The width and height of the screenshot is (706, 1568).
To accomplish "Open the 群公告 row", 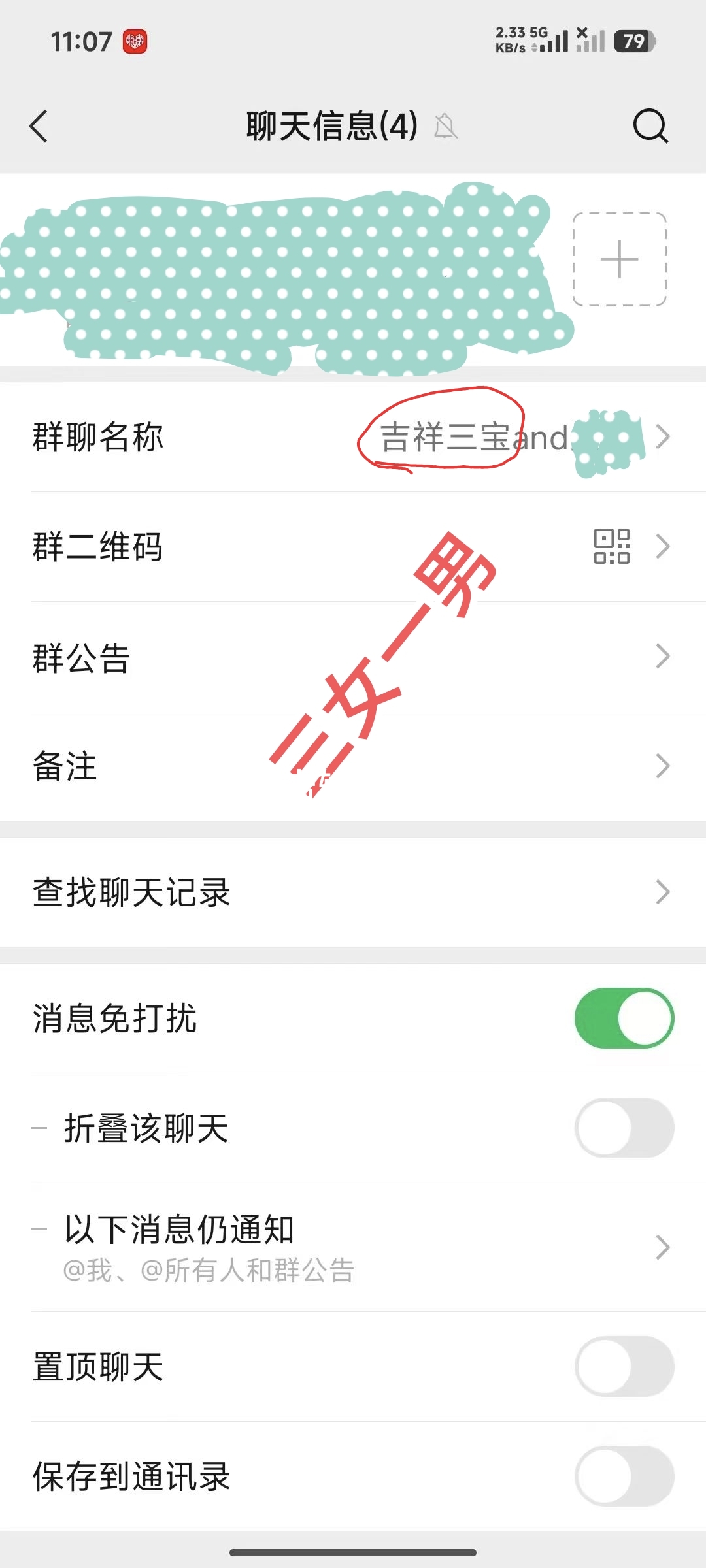I will click(353, 656).
